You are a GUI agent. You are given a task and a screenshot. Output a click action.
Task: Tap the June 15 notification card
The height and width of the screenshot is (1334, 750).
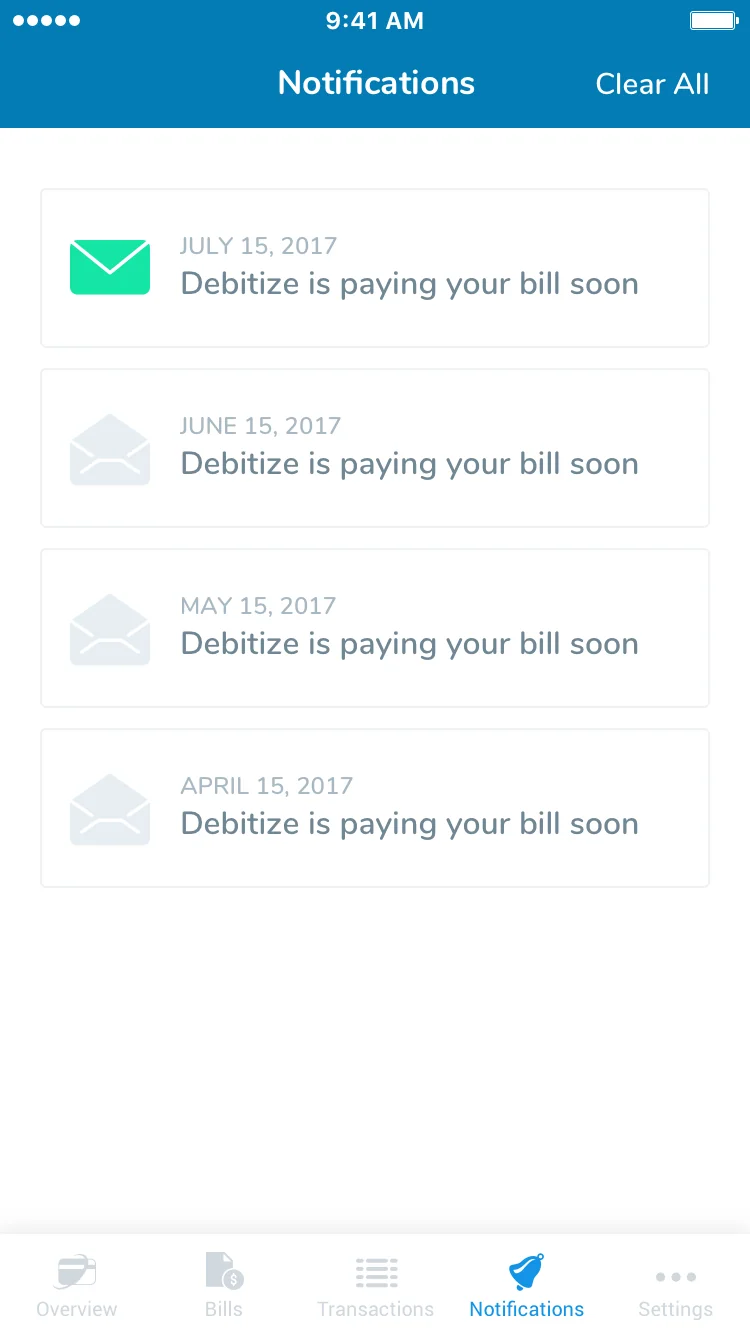[x=375, y=447]
